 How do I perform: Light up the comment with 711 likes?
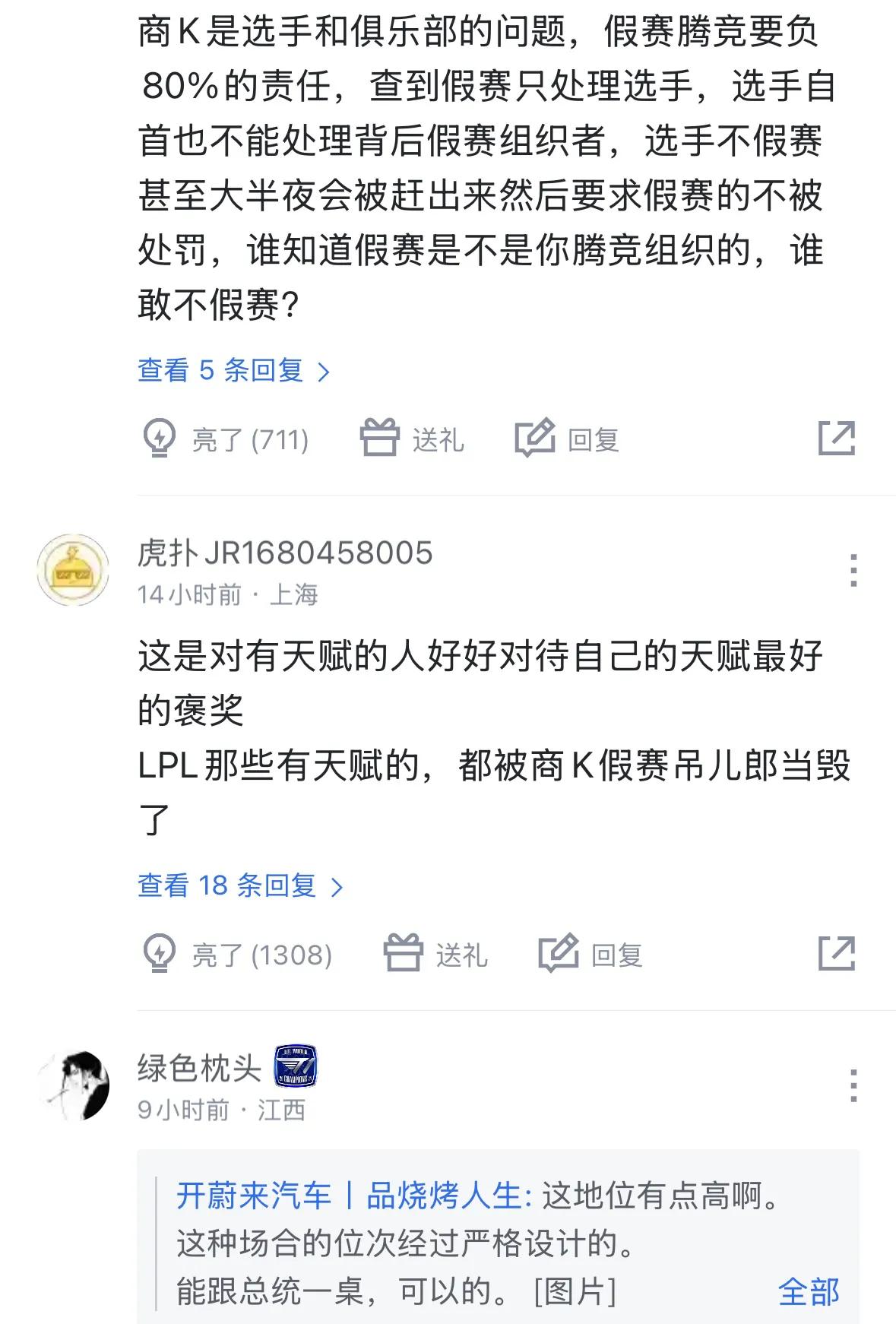click(226, 439)
